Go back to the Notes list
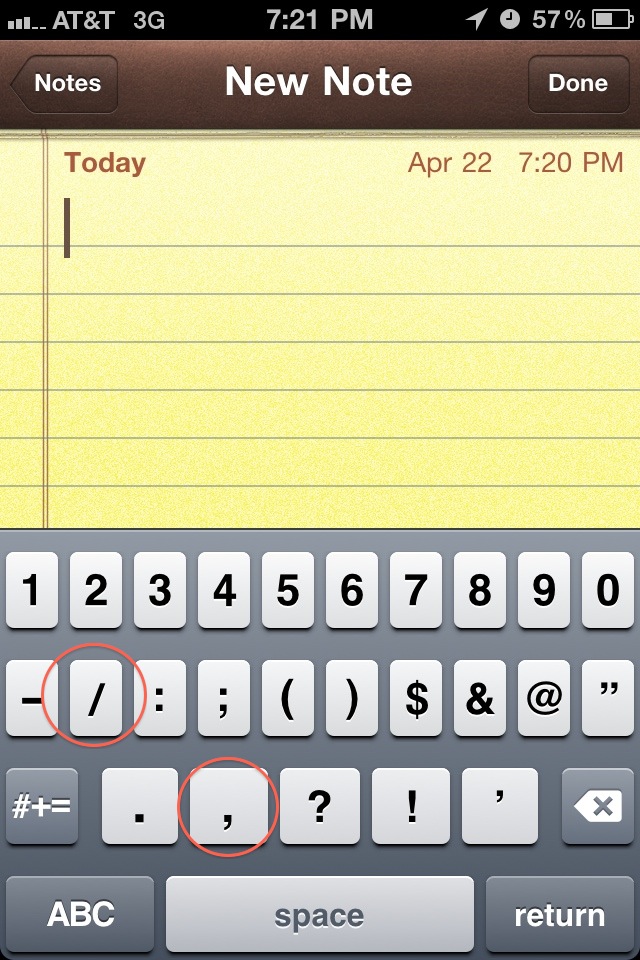 (66, 84)
